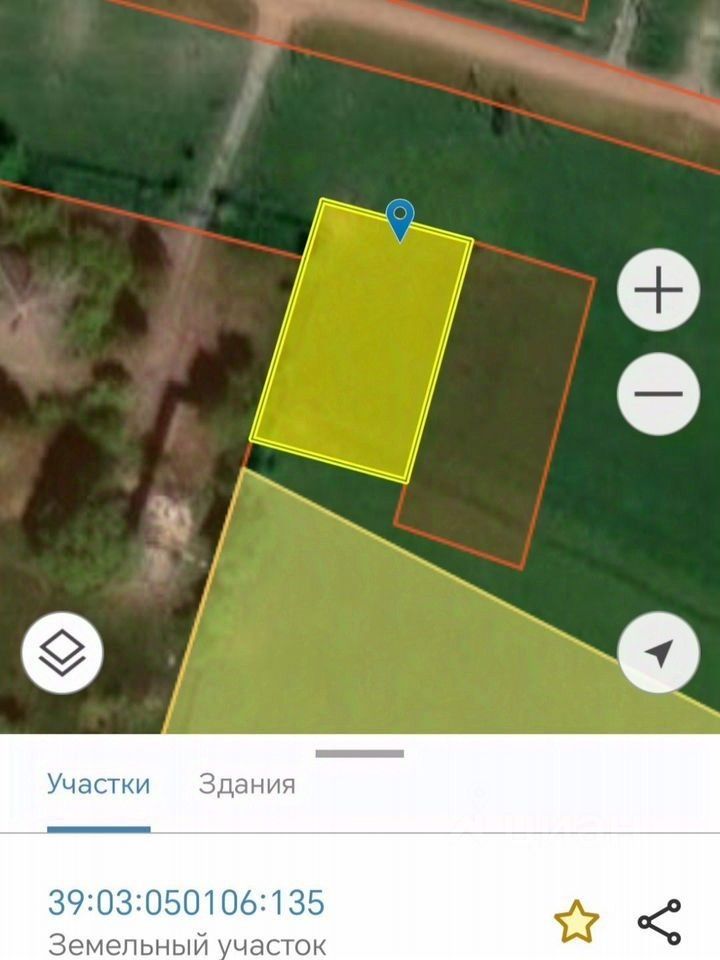Open the map layers selector
The image size is (720, 960).
[x=62, y=653]
